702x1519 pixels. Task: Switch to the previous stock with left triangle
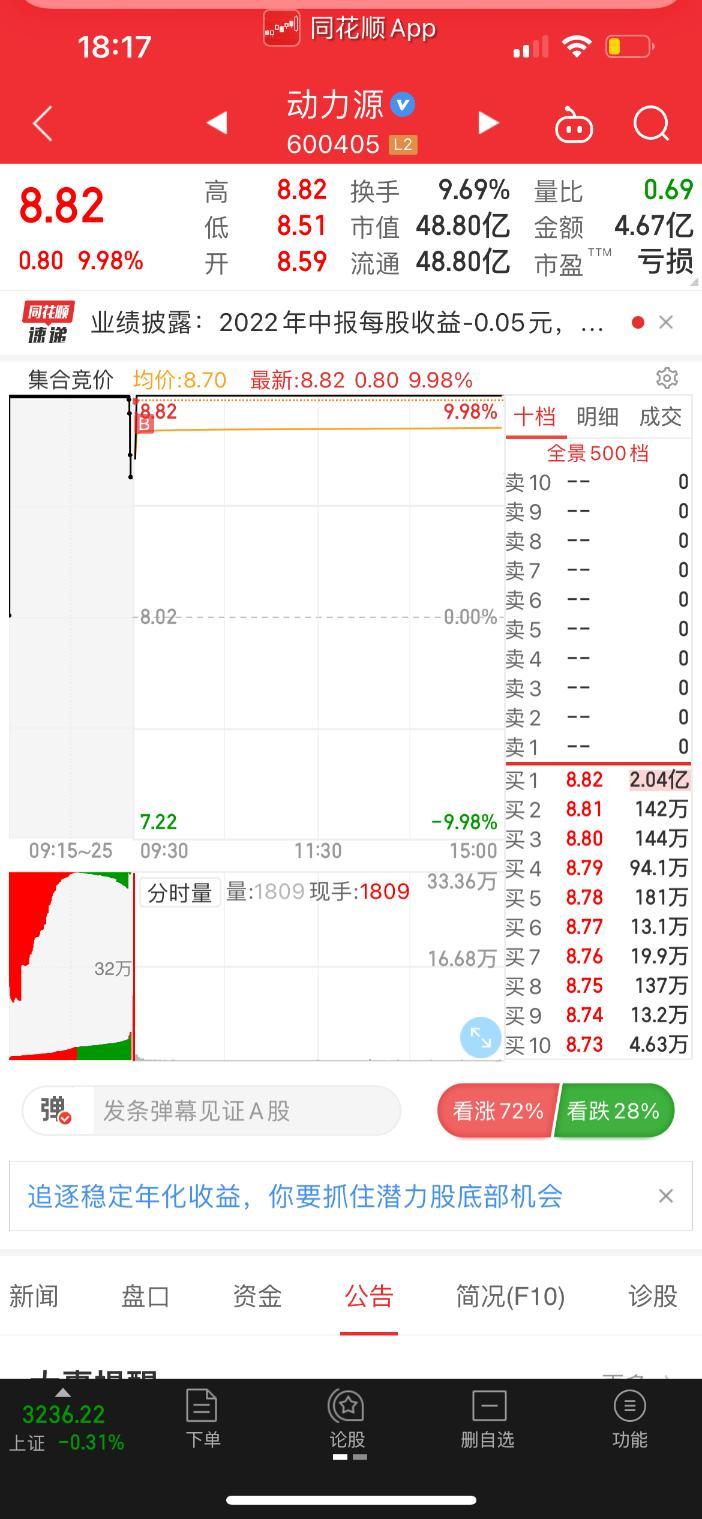coord(216,123)
